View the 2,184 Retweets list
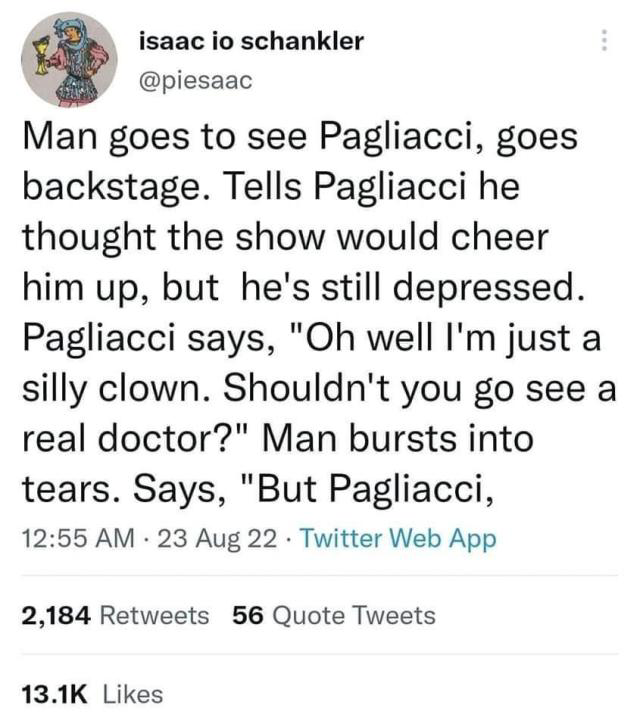The width and height of the screenshot is (640, 727). pos(116,615)
